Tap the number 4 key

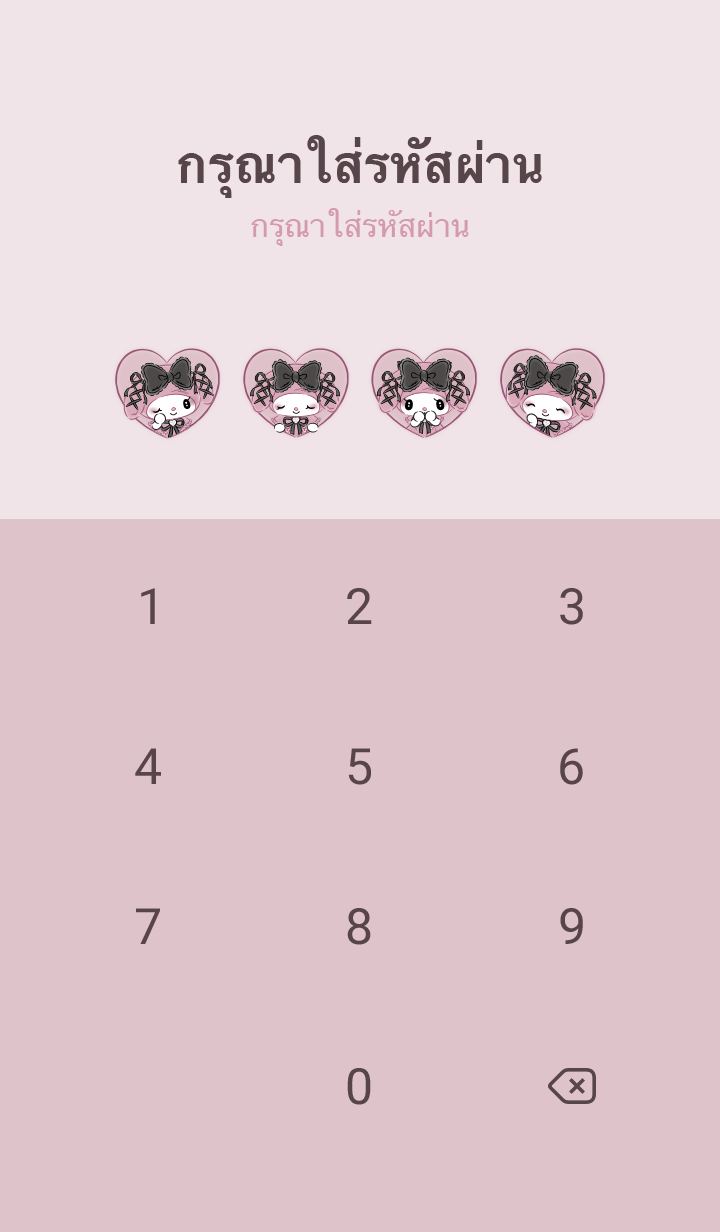tap(148, 767)
